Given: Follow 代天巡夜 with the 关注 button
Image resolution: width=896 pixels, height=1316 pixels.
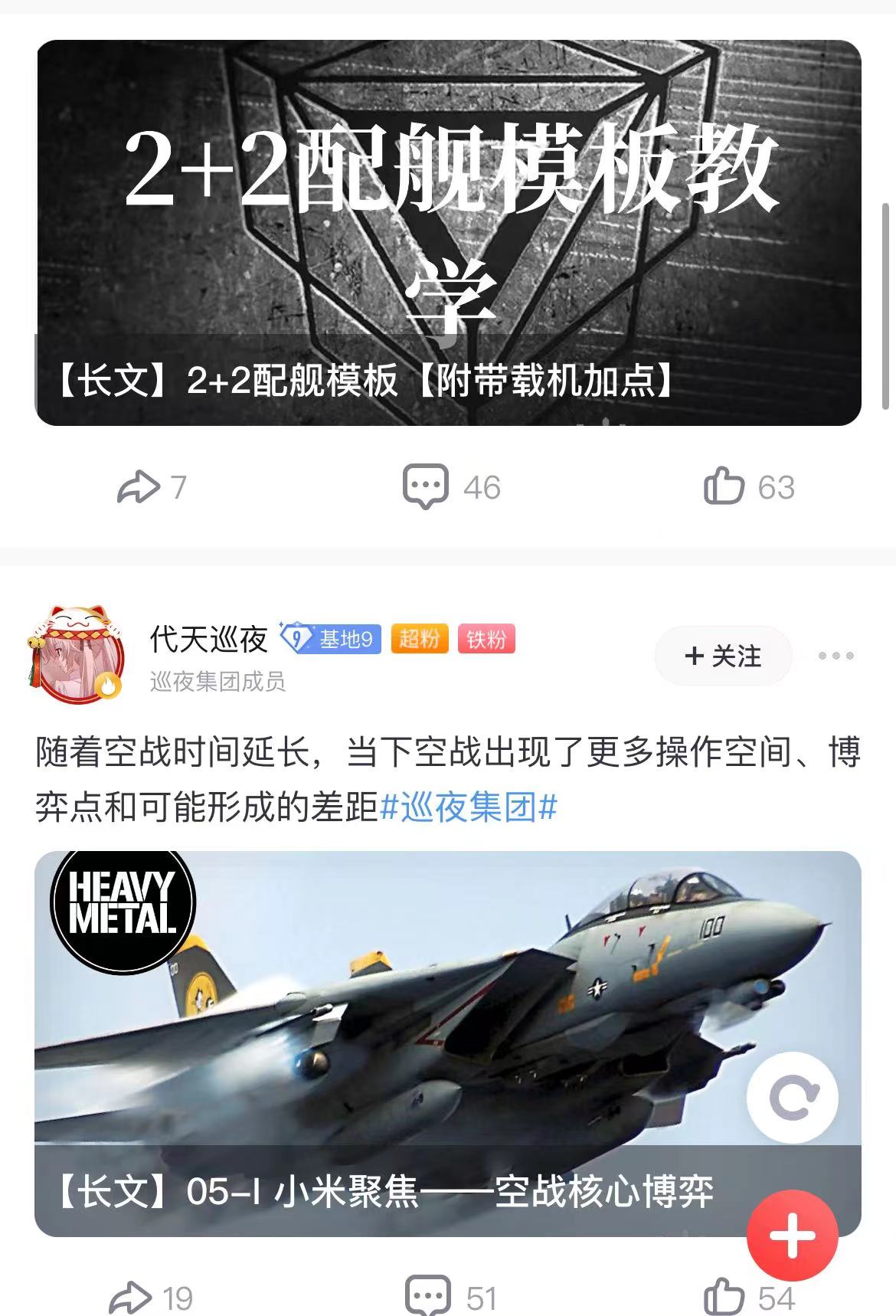Looking at the screenshot, I should [723, 656].
